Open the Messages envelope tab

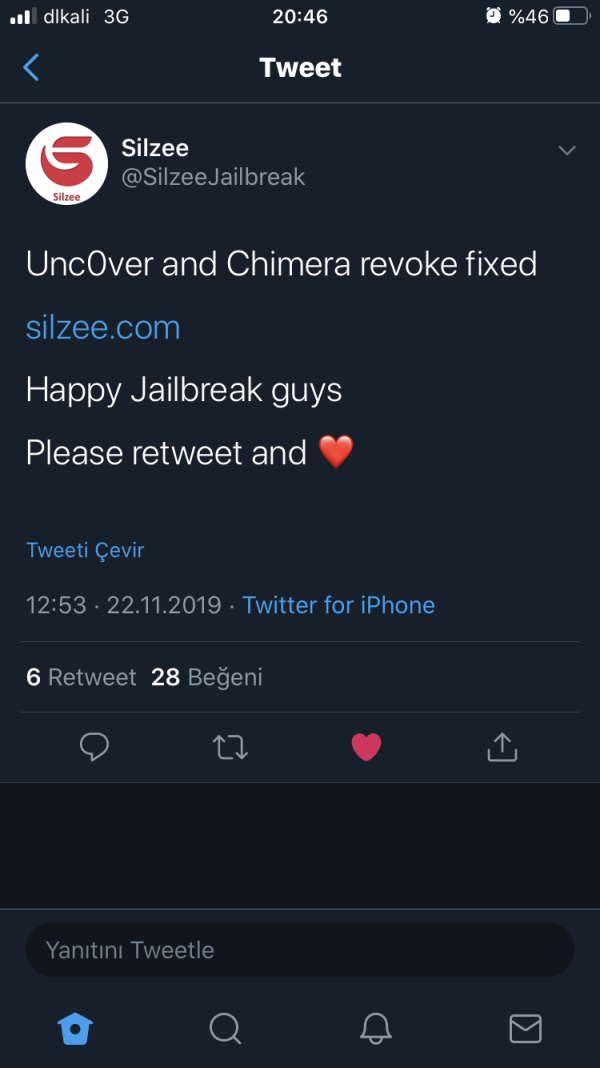click(525, 1028)
